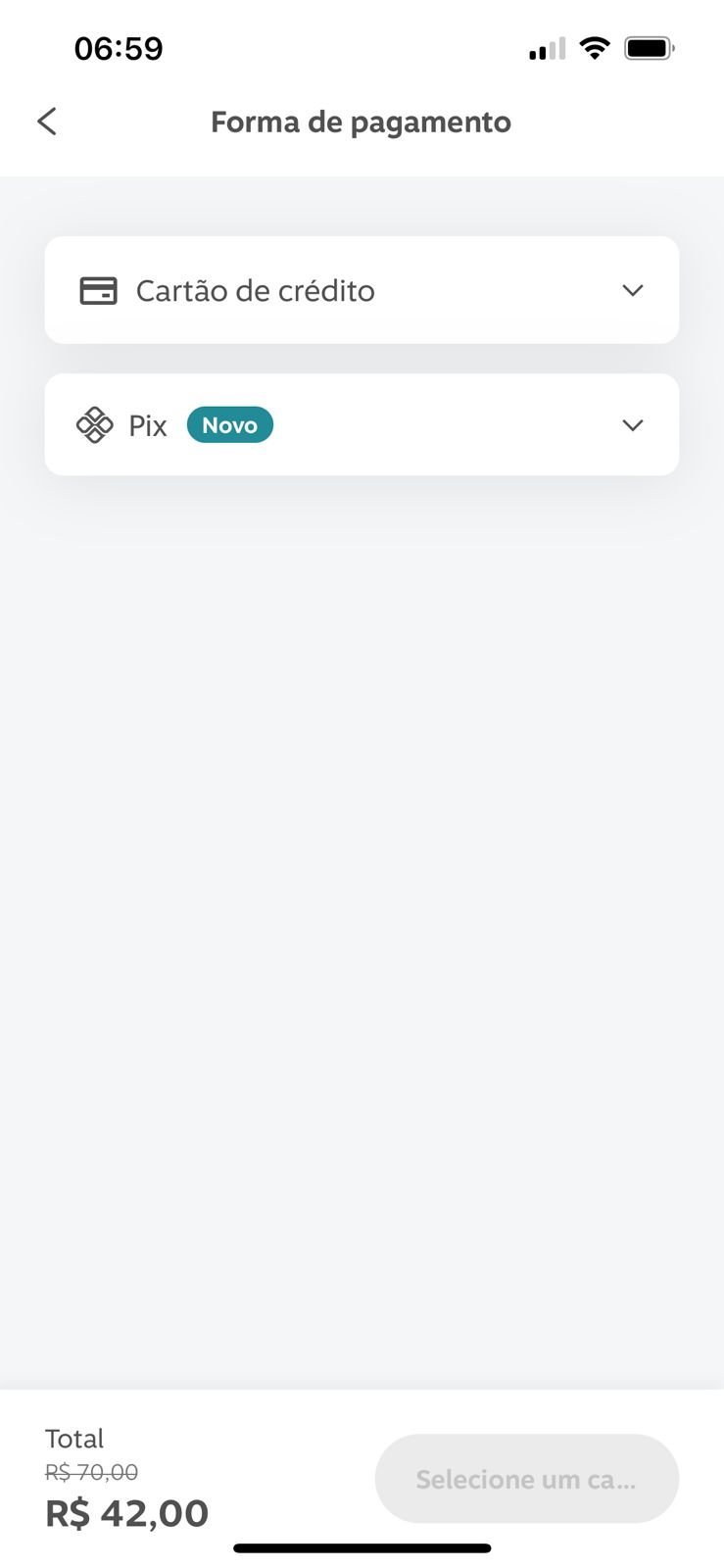The height and width of the screenshot is (1568, 724).
Task: Expand the Cartão de crédito payment option
Action: (x=362, y=290)
